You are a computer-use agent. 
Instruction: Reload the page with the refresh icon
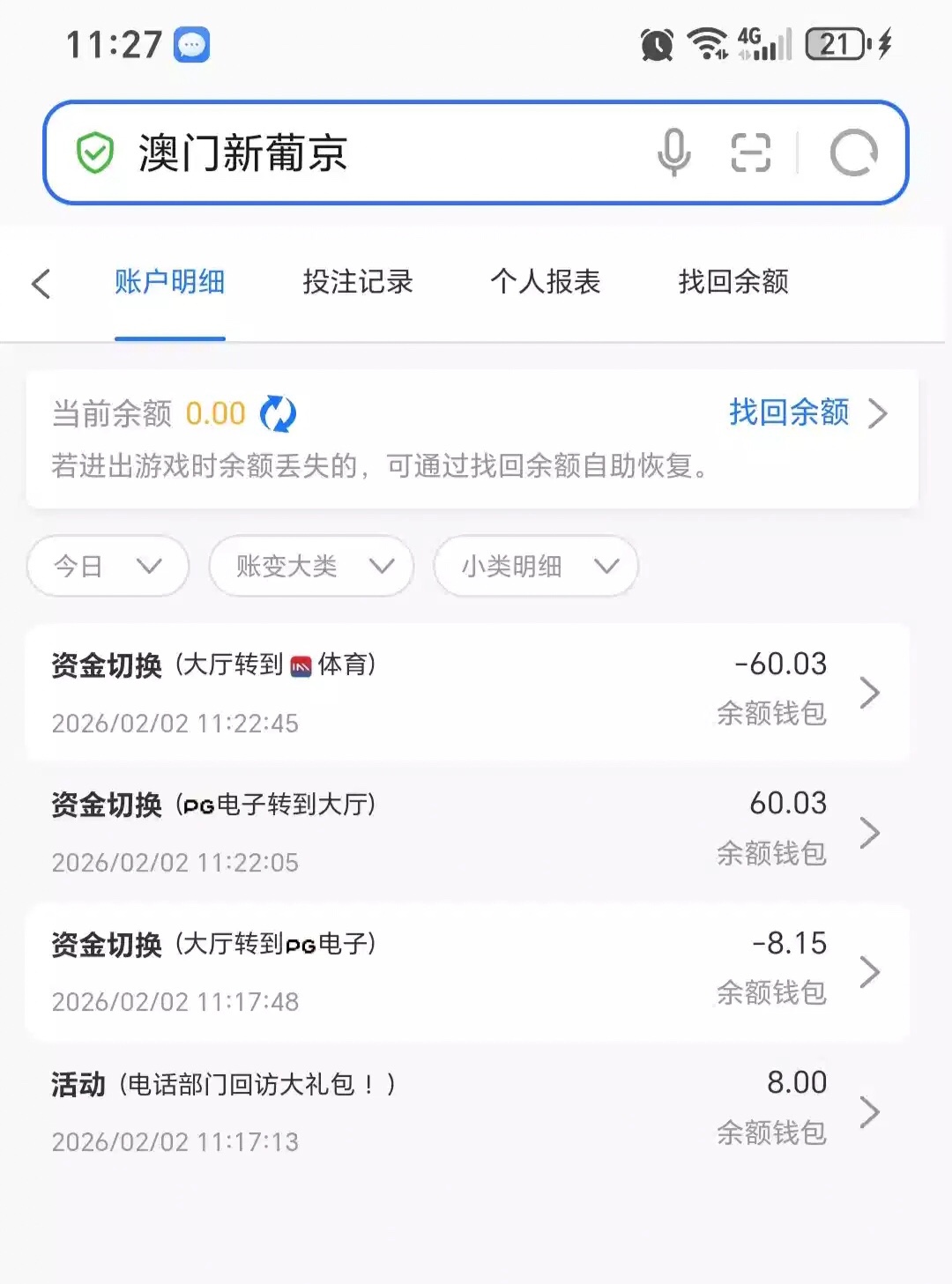[853, 153]
